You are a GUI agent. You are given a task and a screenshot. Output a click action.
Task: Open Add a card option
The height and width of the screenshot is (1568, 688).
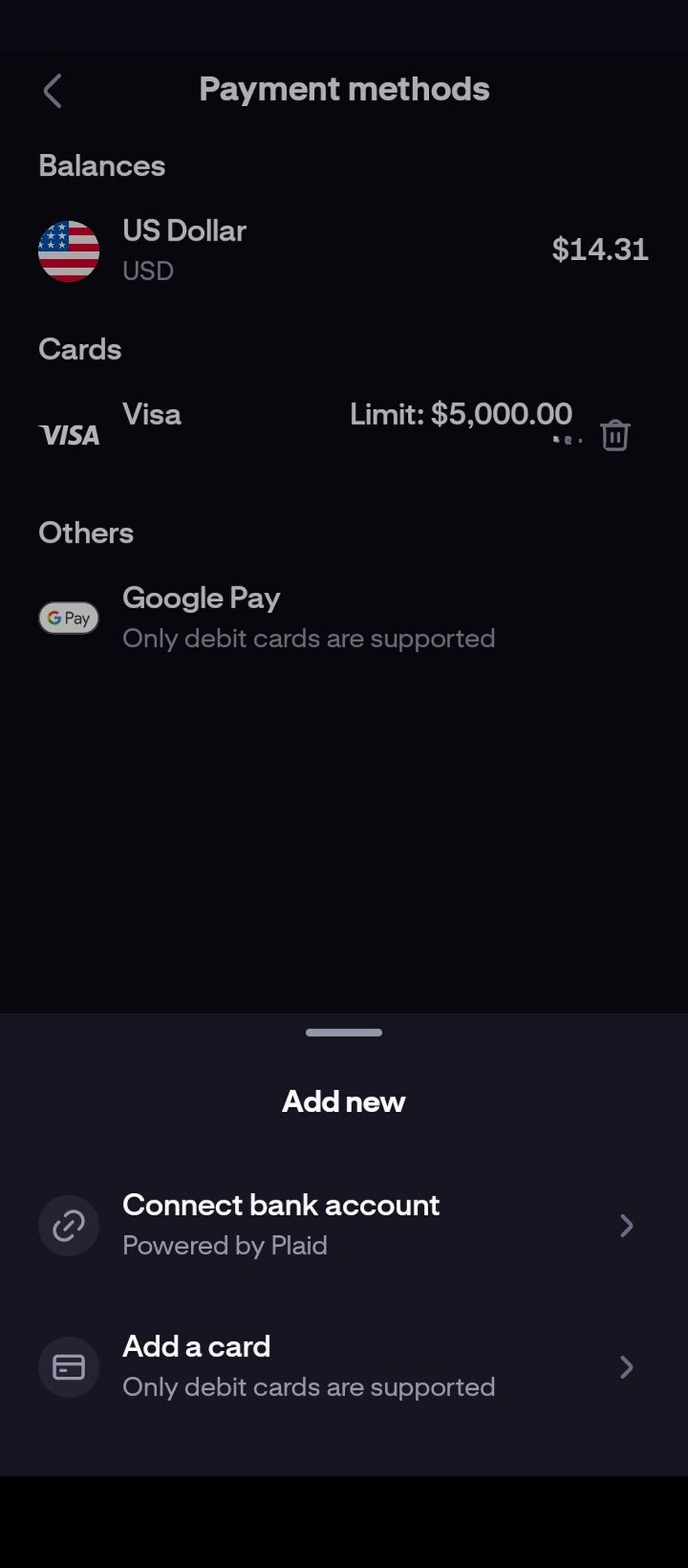[x=343, y=1366]
